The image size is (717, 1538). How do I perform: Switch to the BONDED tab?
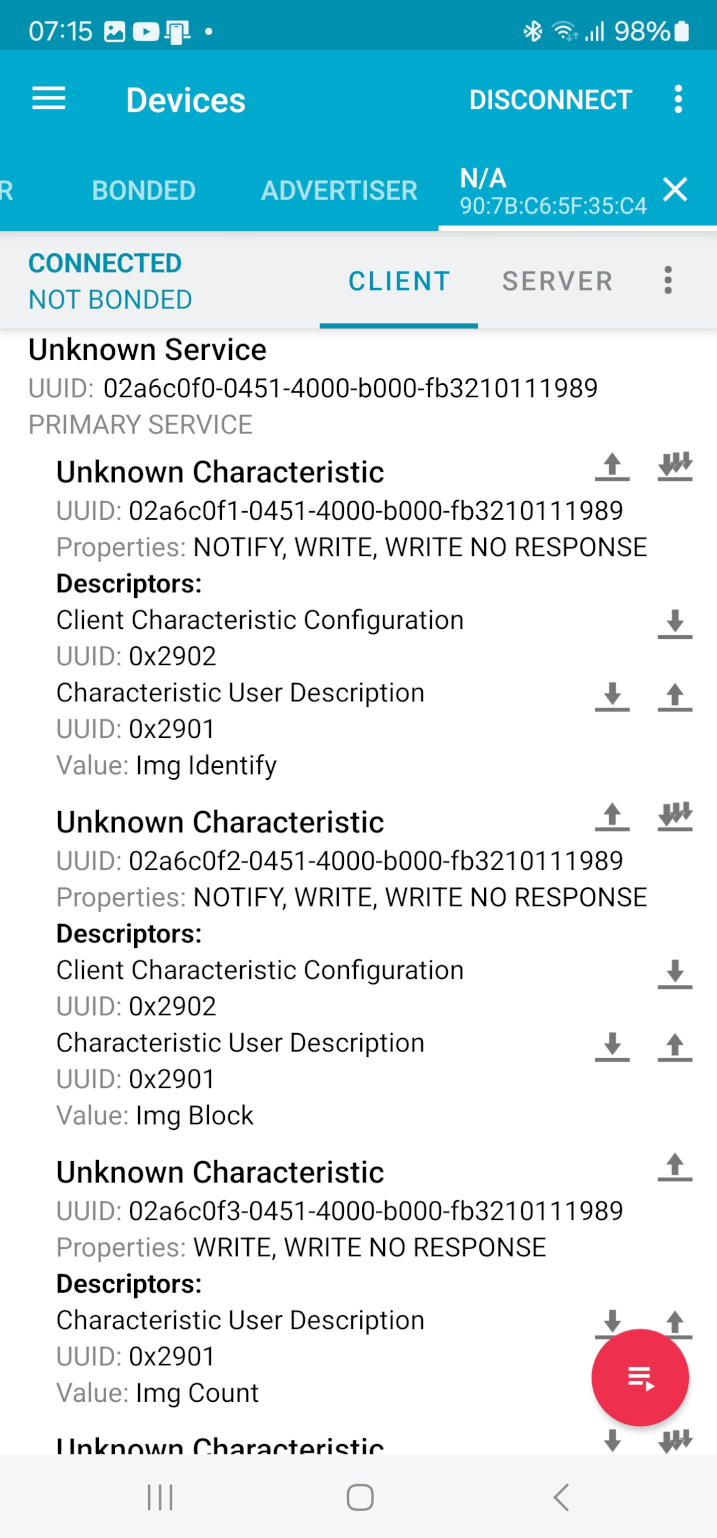(143, 191)
